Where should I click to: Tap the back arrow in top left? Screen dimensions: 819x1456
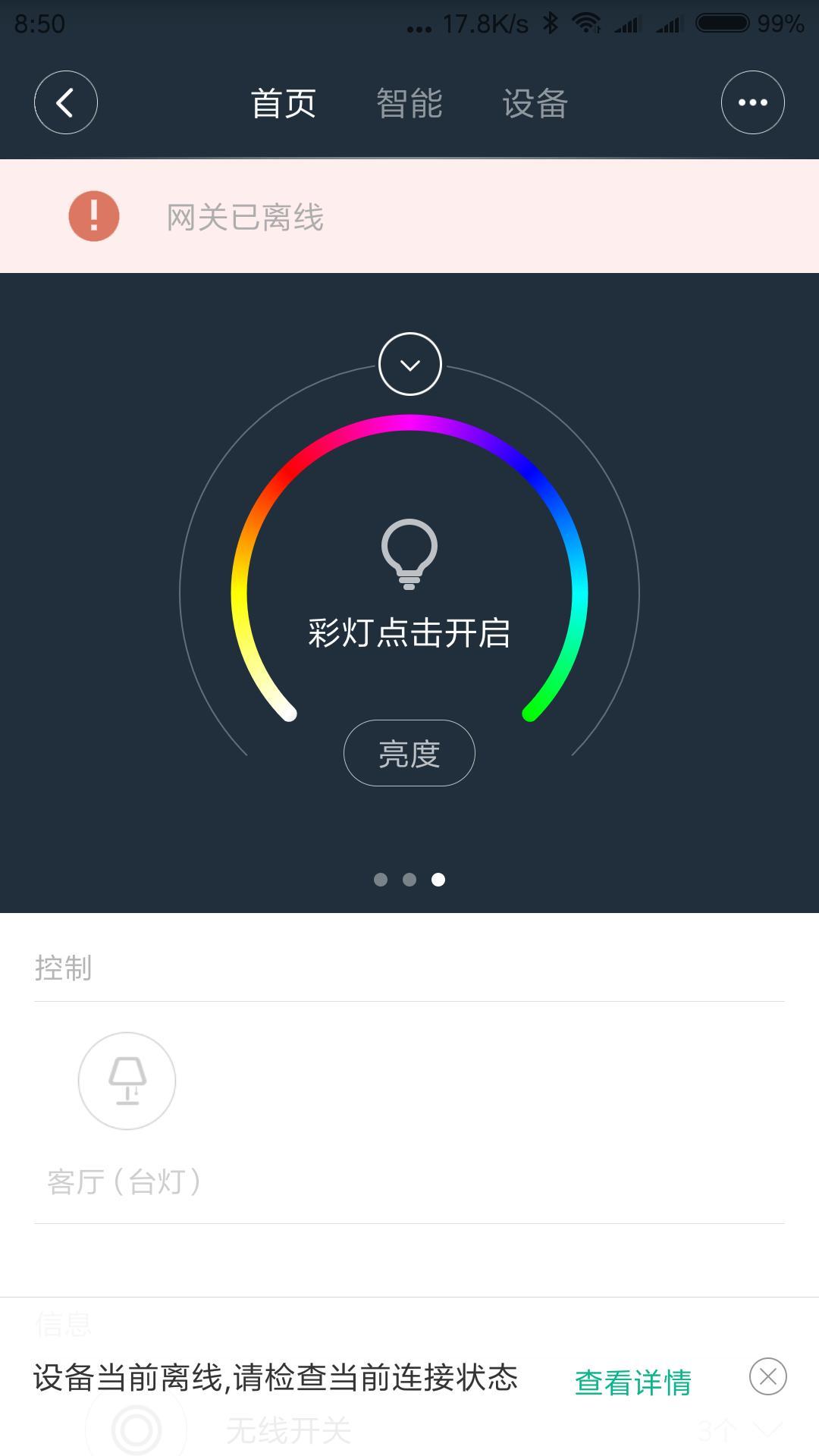65,102
